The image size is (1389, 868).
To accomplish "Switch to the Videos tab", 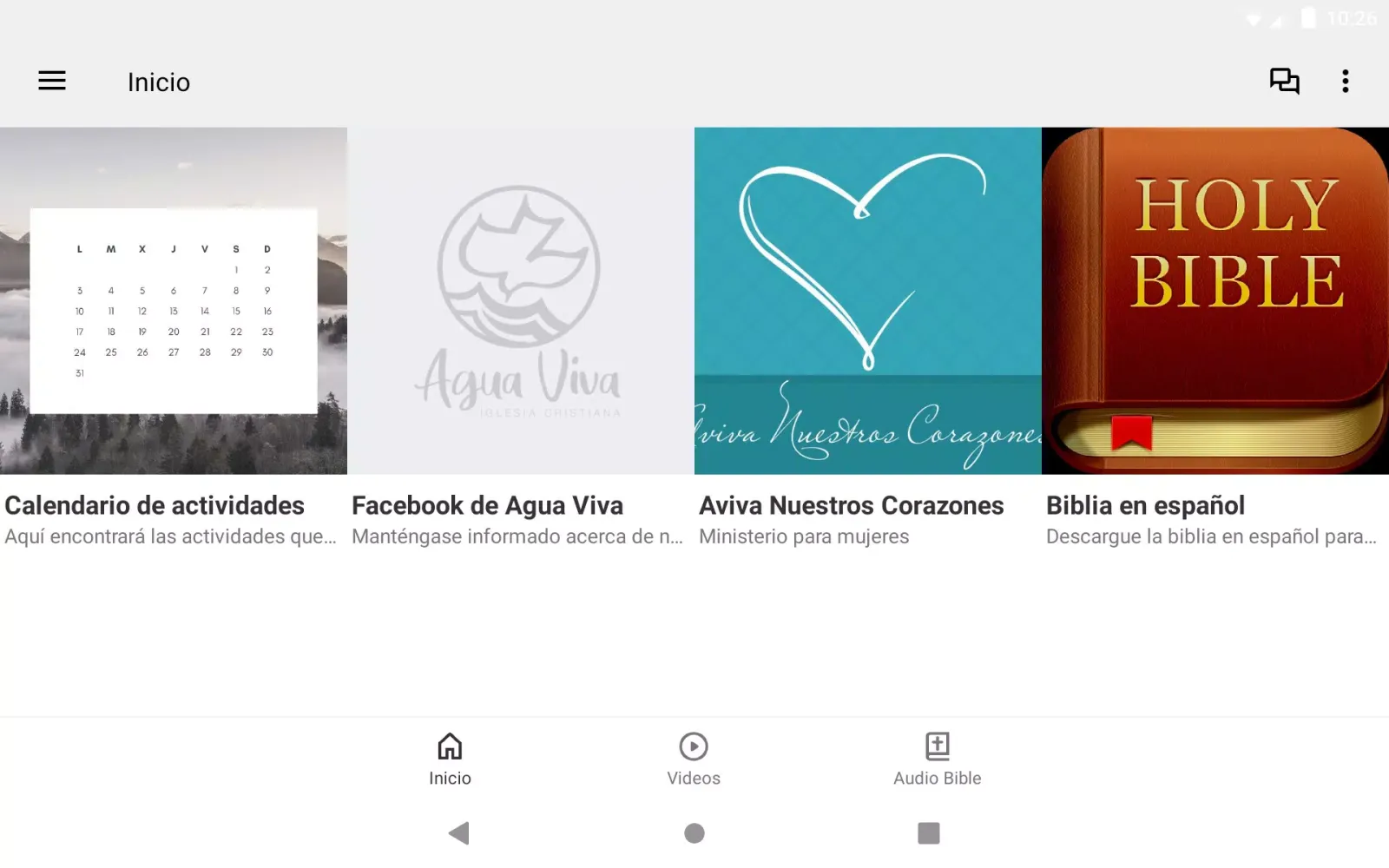I will [694, 759].
